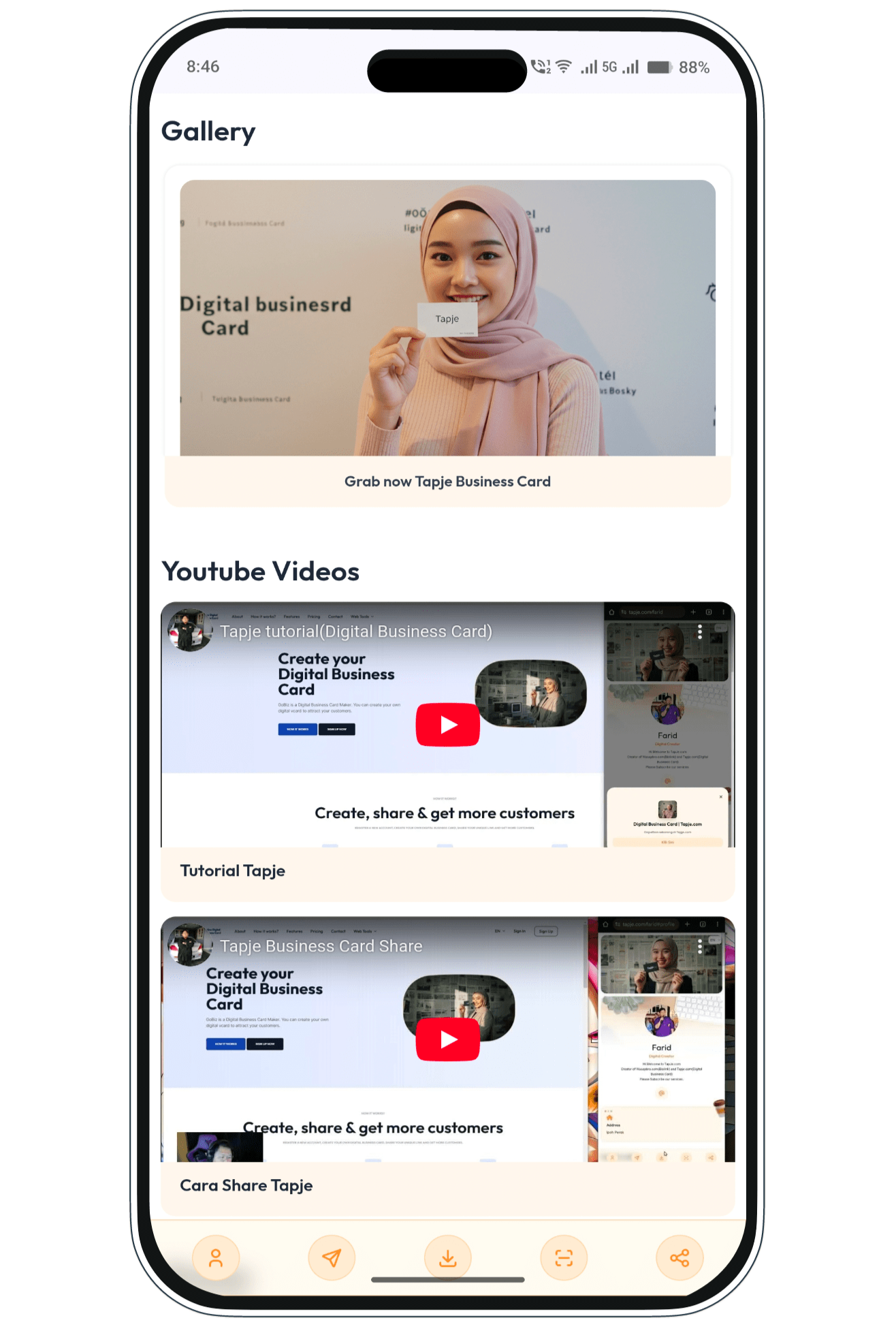Open the QR scan icon in bottom bar
This screenshot has width=896, height=1333.
pyautogui.click(x=564, y=1258)
